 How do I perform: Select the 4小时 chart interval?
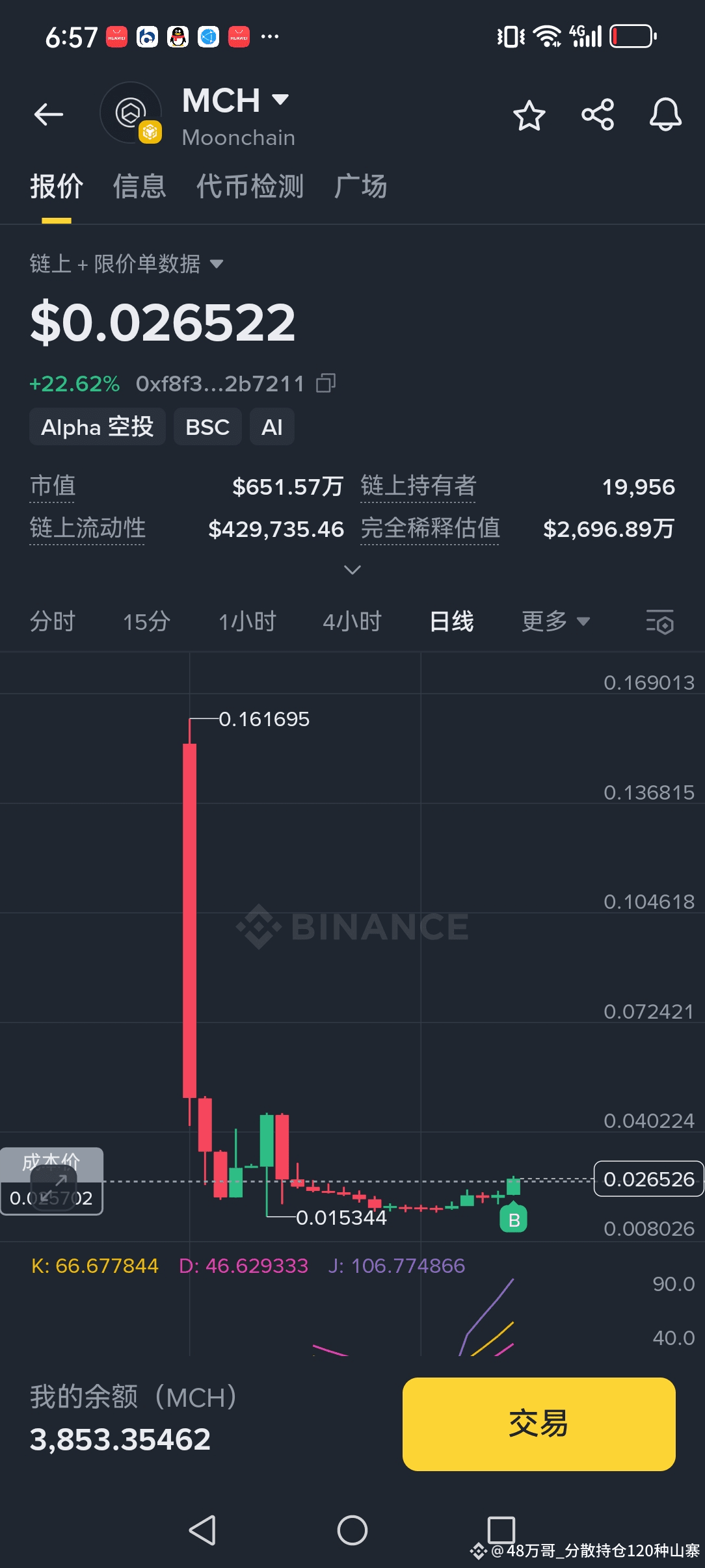pos(352,621)
